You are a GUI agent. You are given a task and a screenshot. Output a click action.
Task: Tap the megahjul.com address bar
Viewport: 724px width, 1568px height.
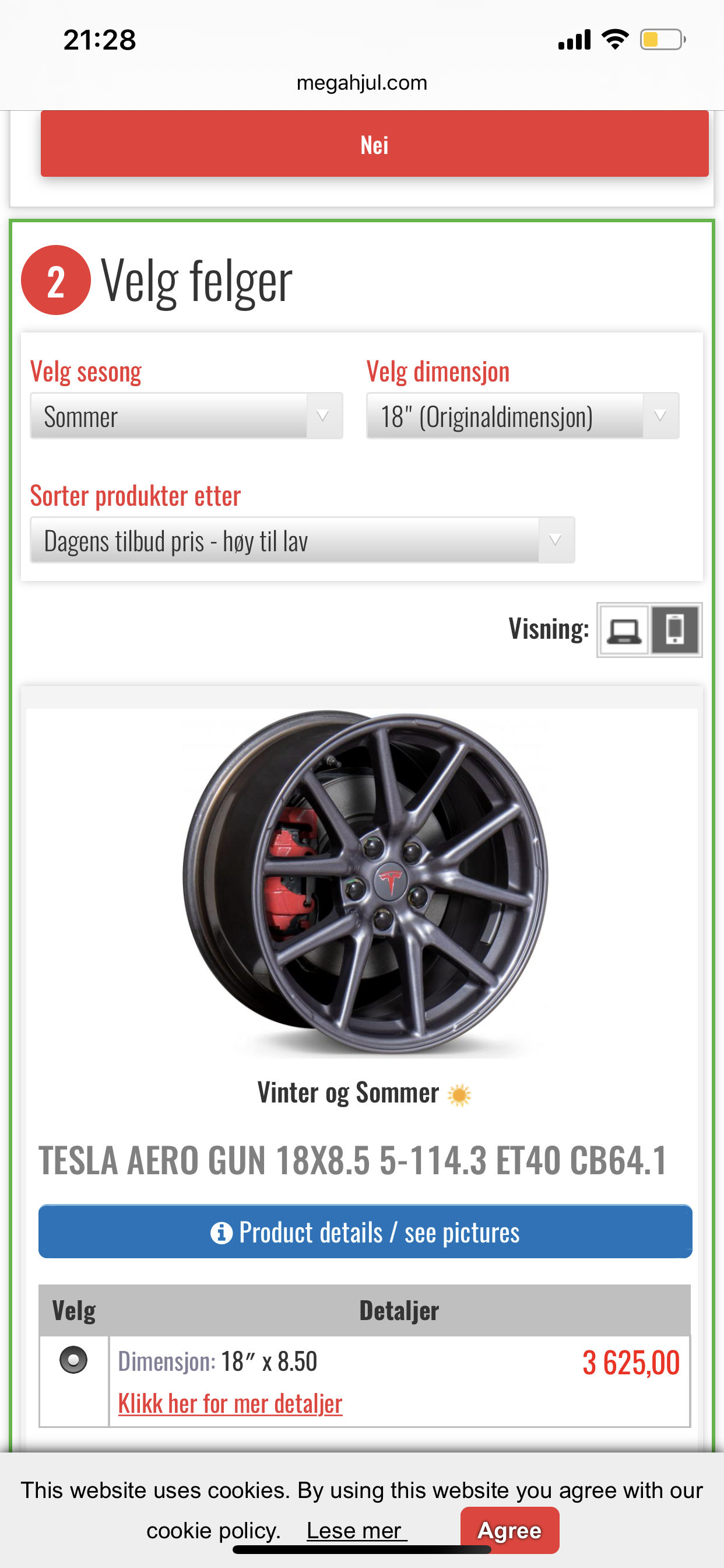point(361,83)
